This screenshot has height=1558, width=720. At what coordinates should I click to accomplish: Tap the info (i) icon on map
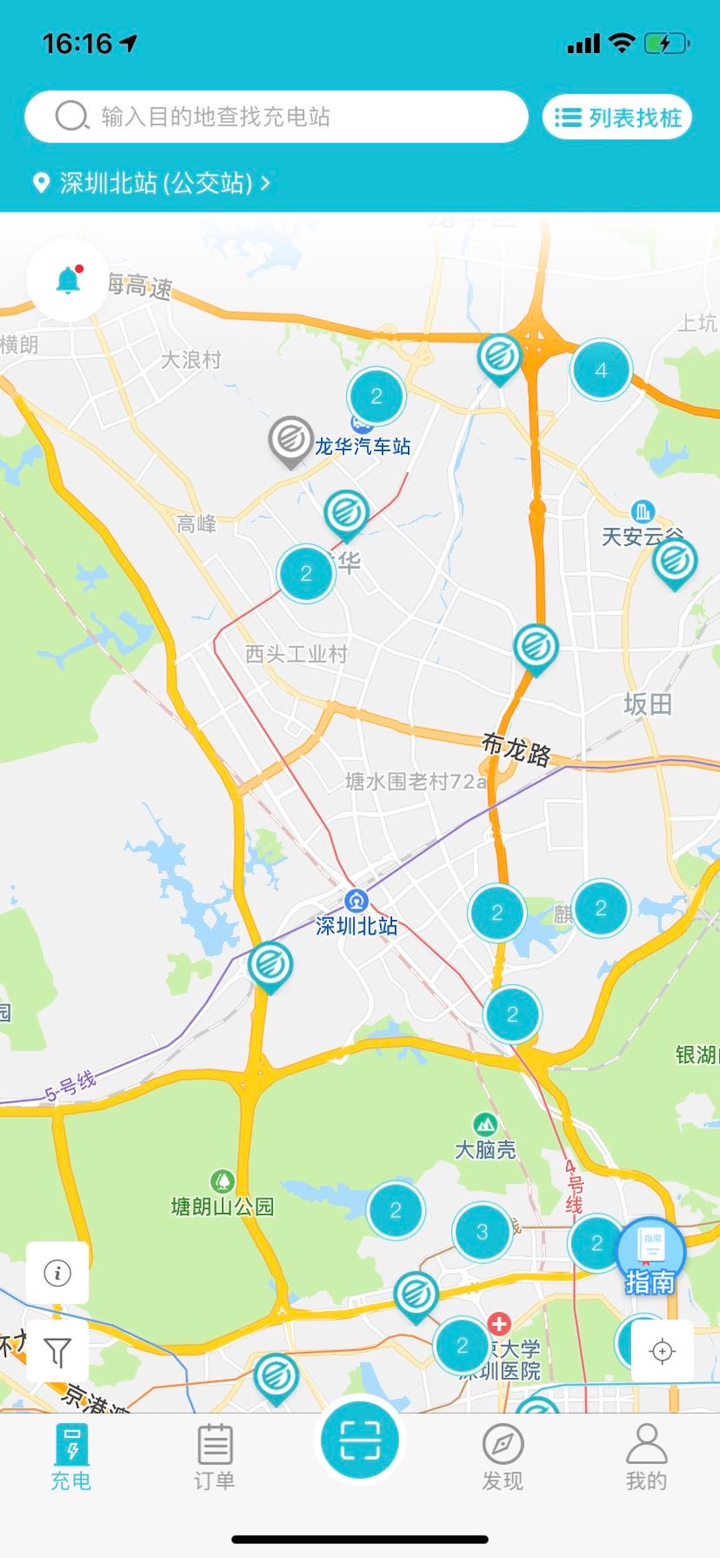pos(57,1274)
